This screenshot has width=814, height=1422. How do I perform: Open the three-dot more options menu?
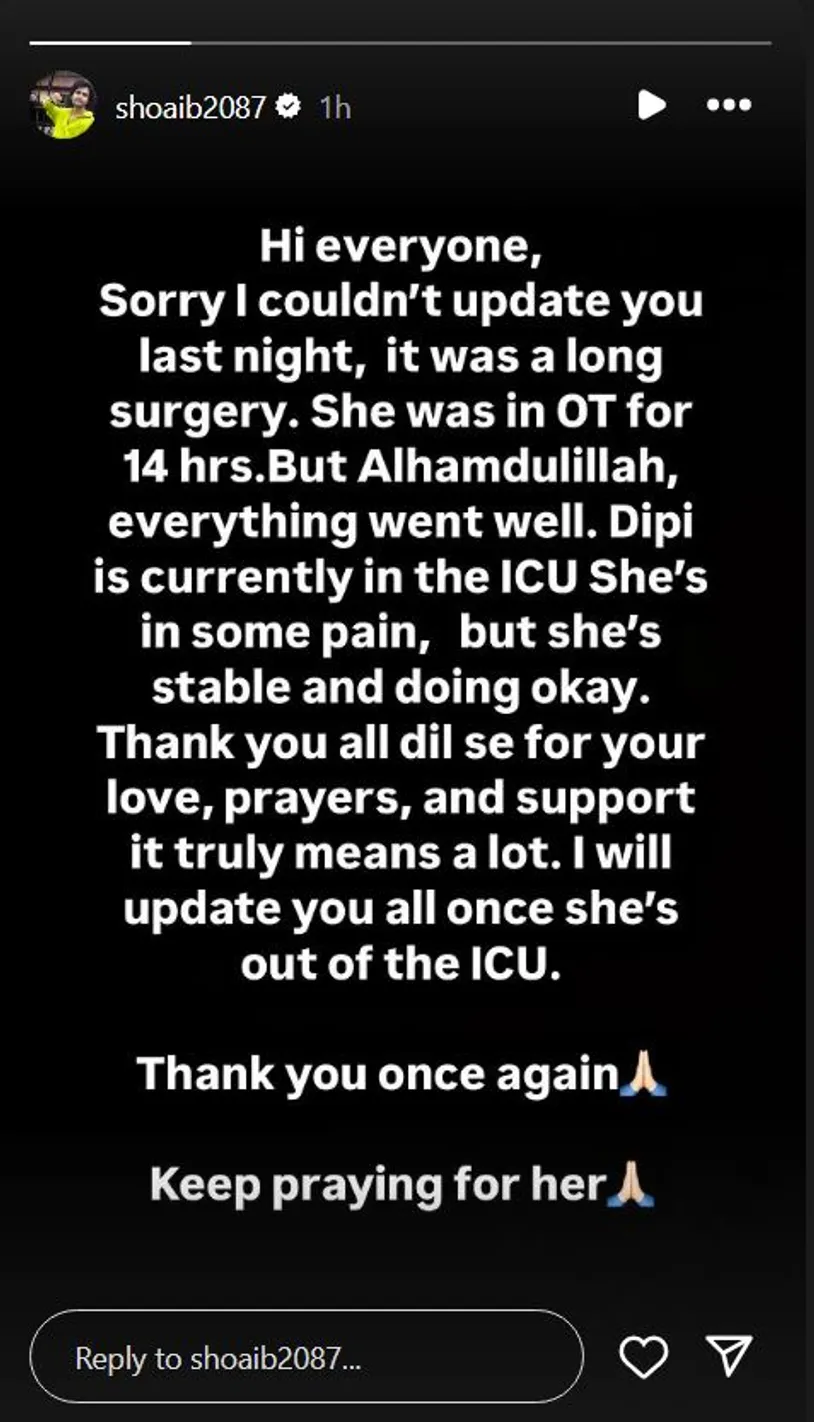click(x=728, y=104)
